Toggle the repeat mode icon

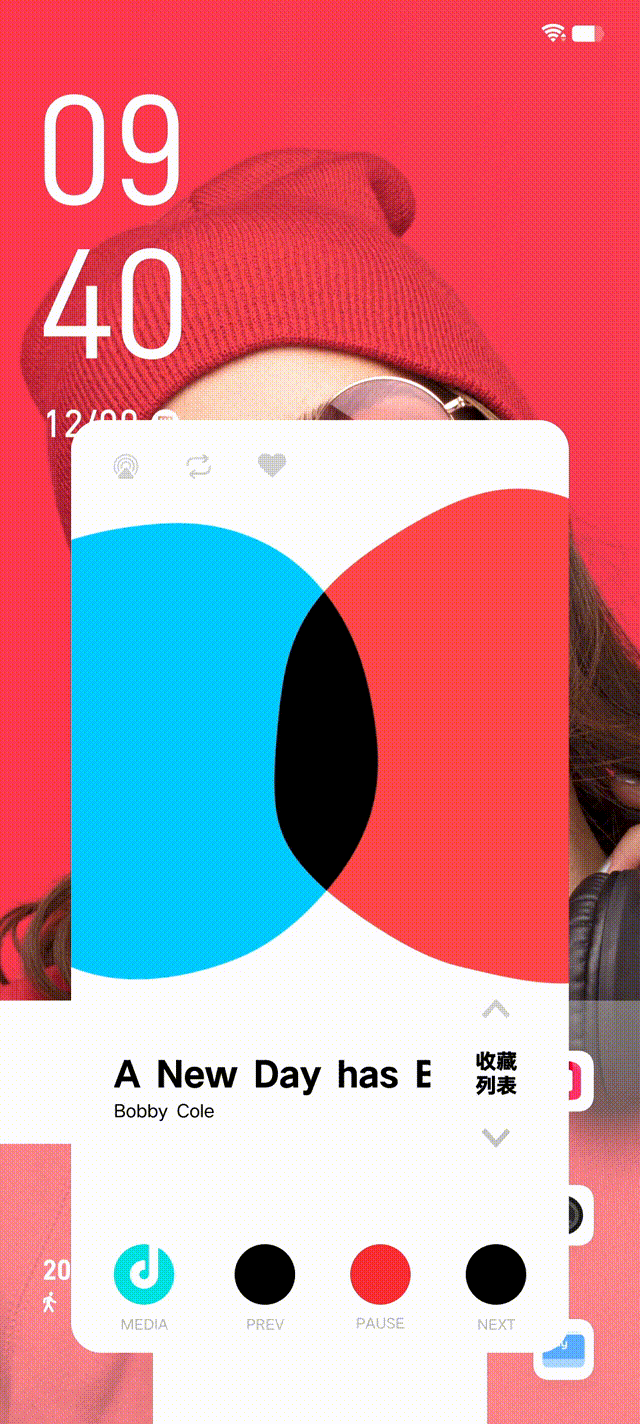199,466
